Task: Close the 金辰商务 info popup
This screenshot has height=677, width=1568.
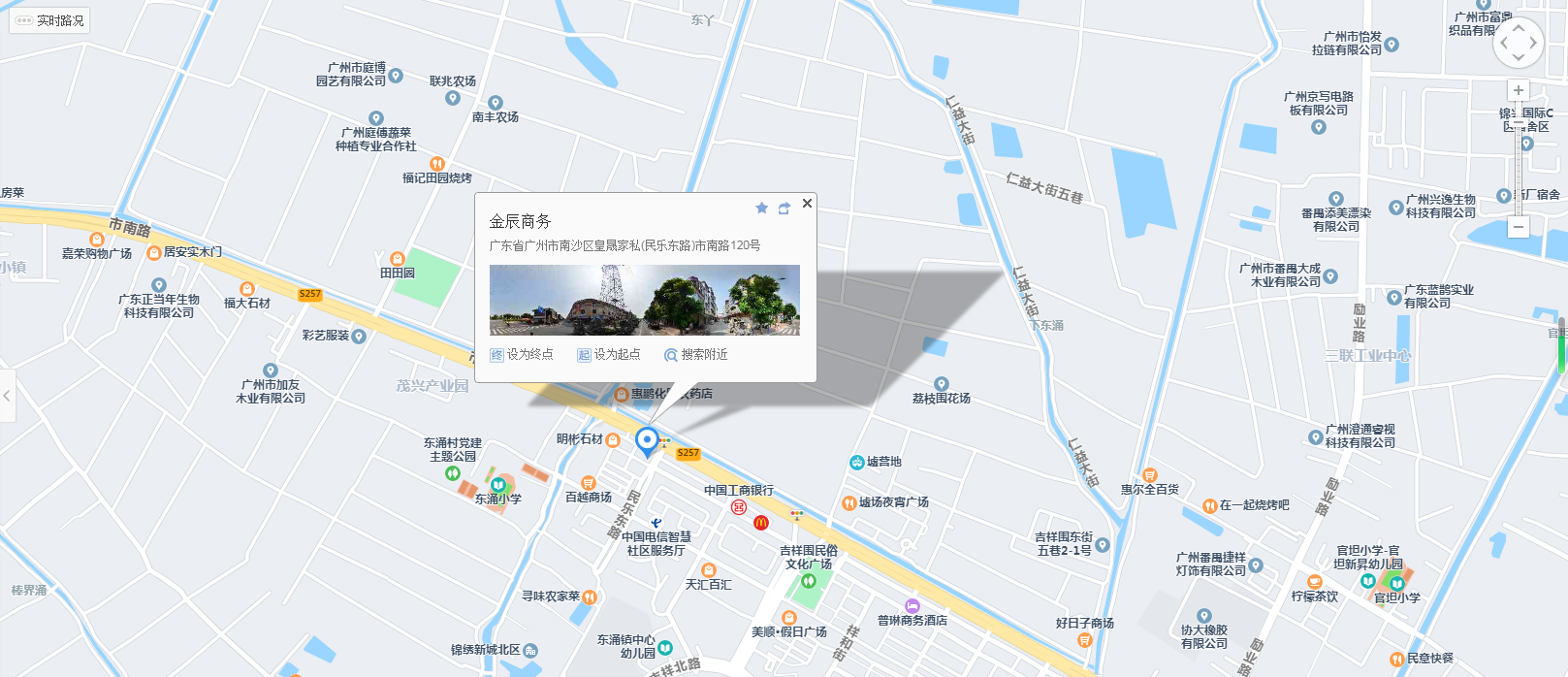Action: (807, 203)
